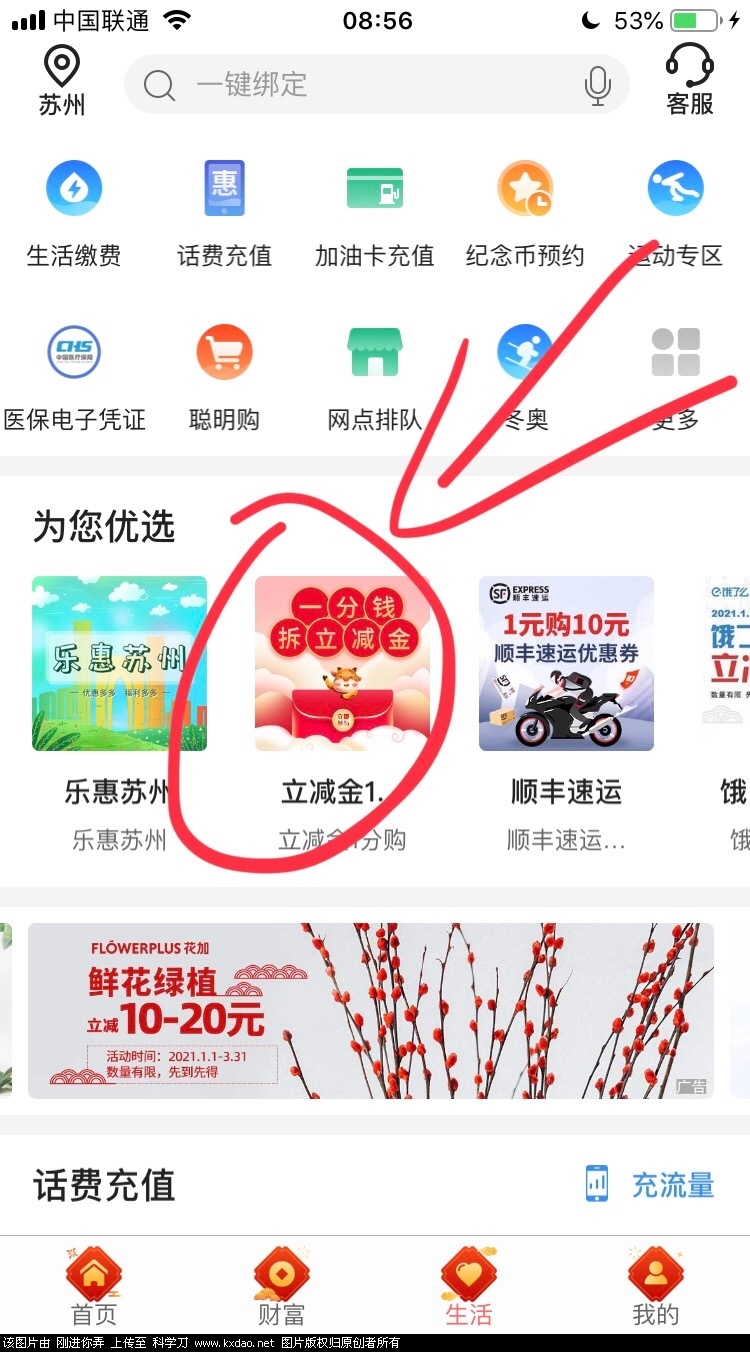Screen dimensions: 750x1352
Task: Tap the 充流量 data recharge link
Action: (x=650, y=1185)
